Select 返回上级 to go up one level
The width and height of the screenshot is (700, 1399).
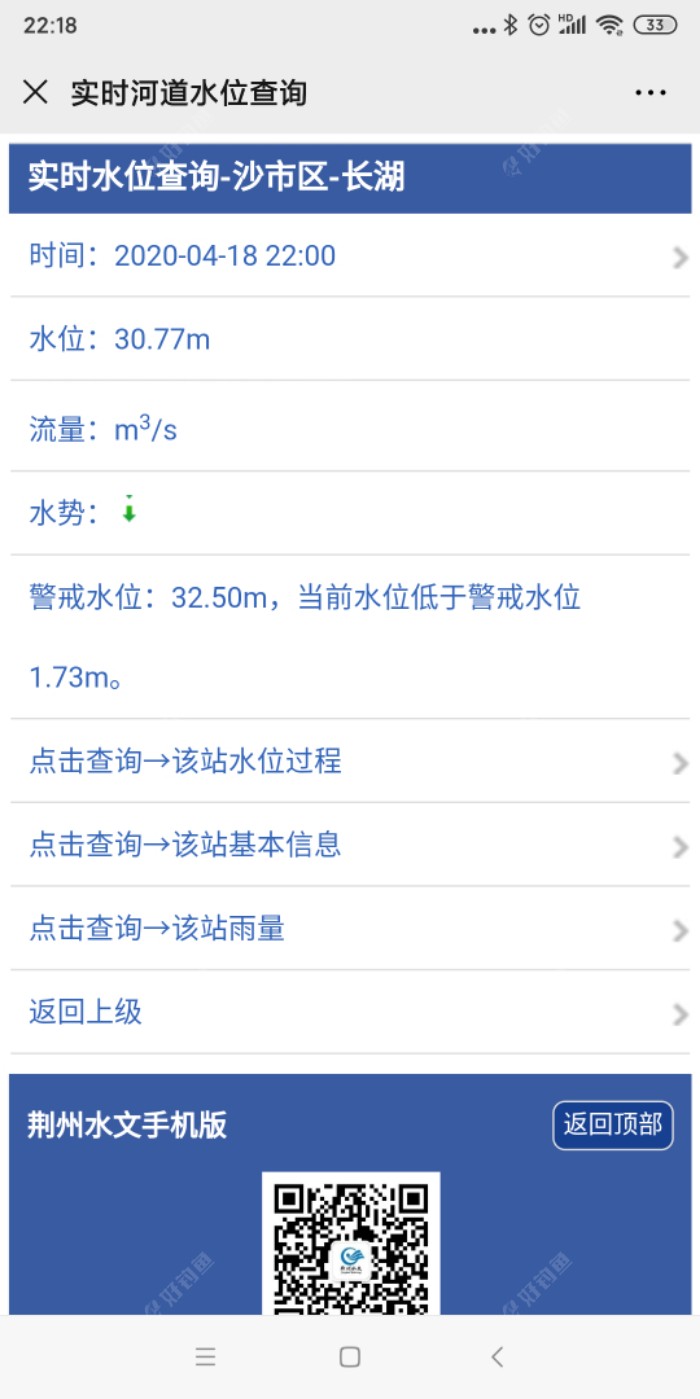point(350,1013)
